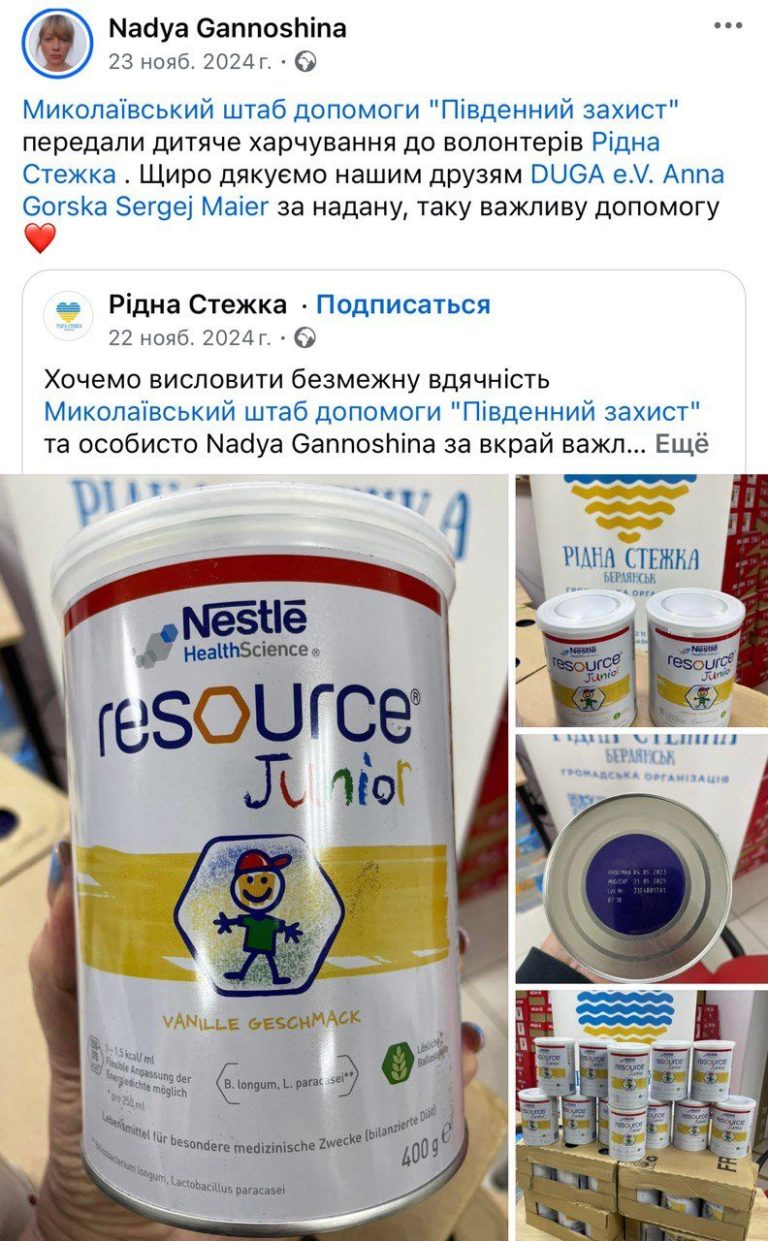The width and height of the screenshot is (768, 1241).
Task: Tap Подписаться to follow Рідна Стежка
Action: click(x=403, y=304)
